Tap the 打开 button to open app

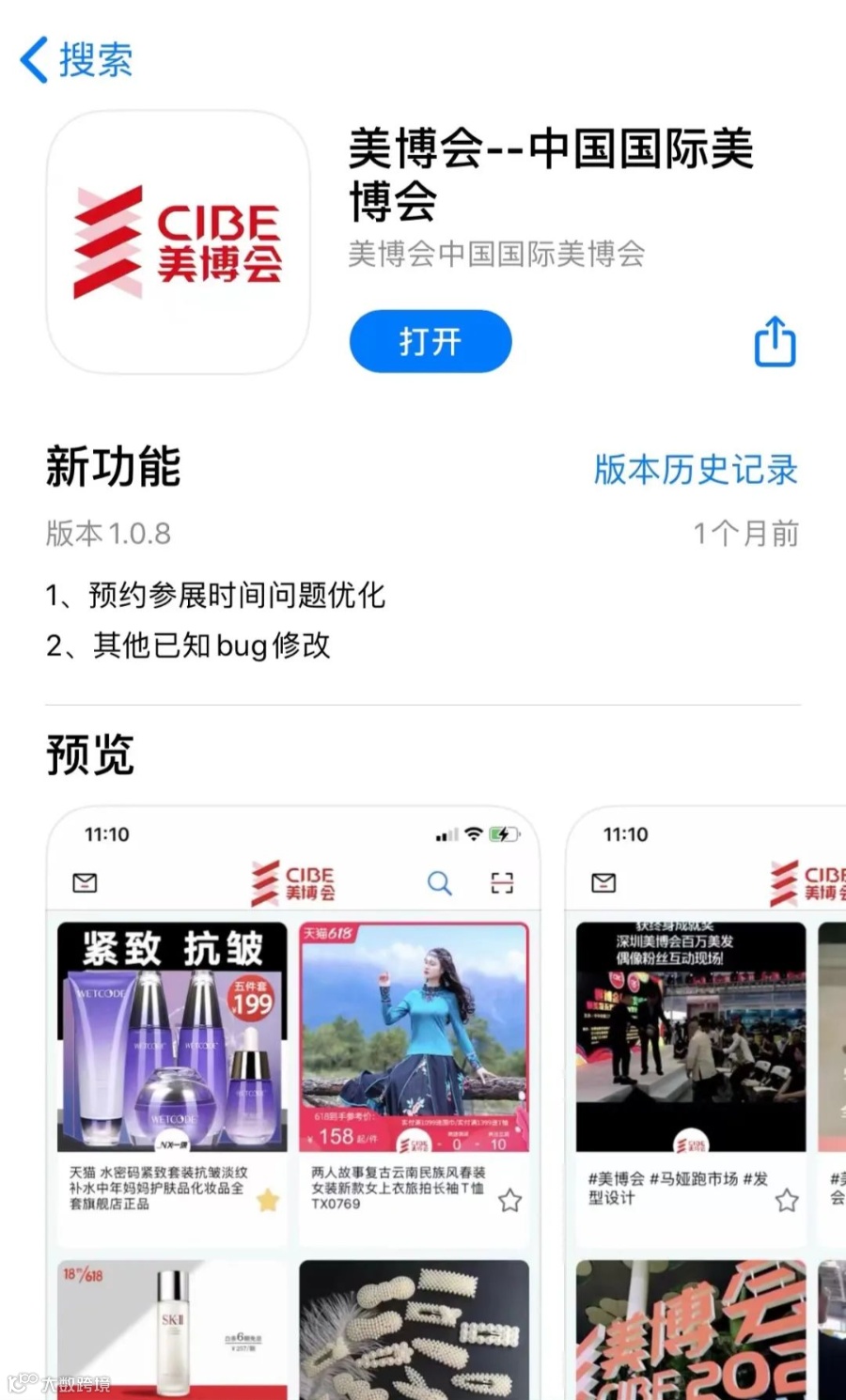[x=431, y=341]
